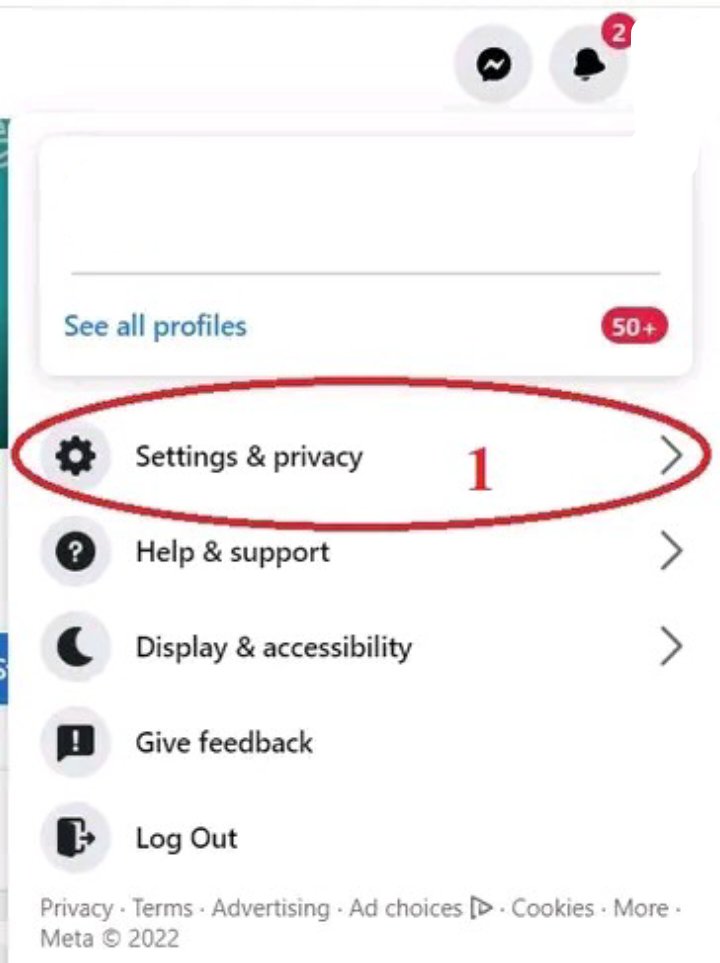Open the notifications bell
The height and width of the screenshot is (963, 720).
(589, 66)
